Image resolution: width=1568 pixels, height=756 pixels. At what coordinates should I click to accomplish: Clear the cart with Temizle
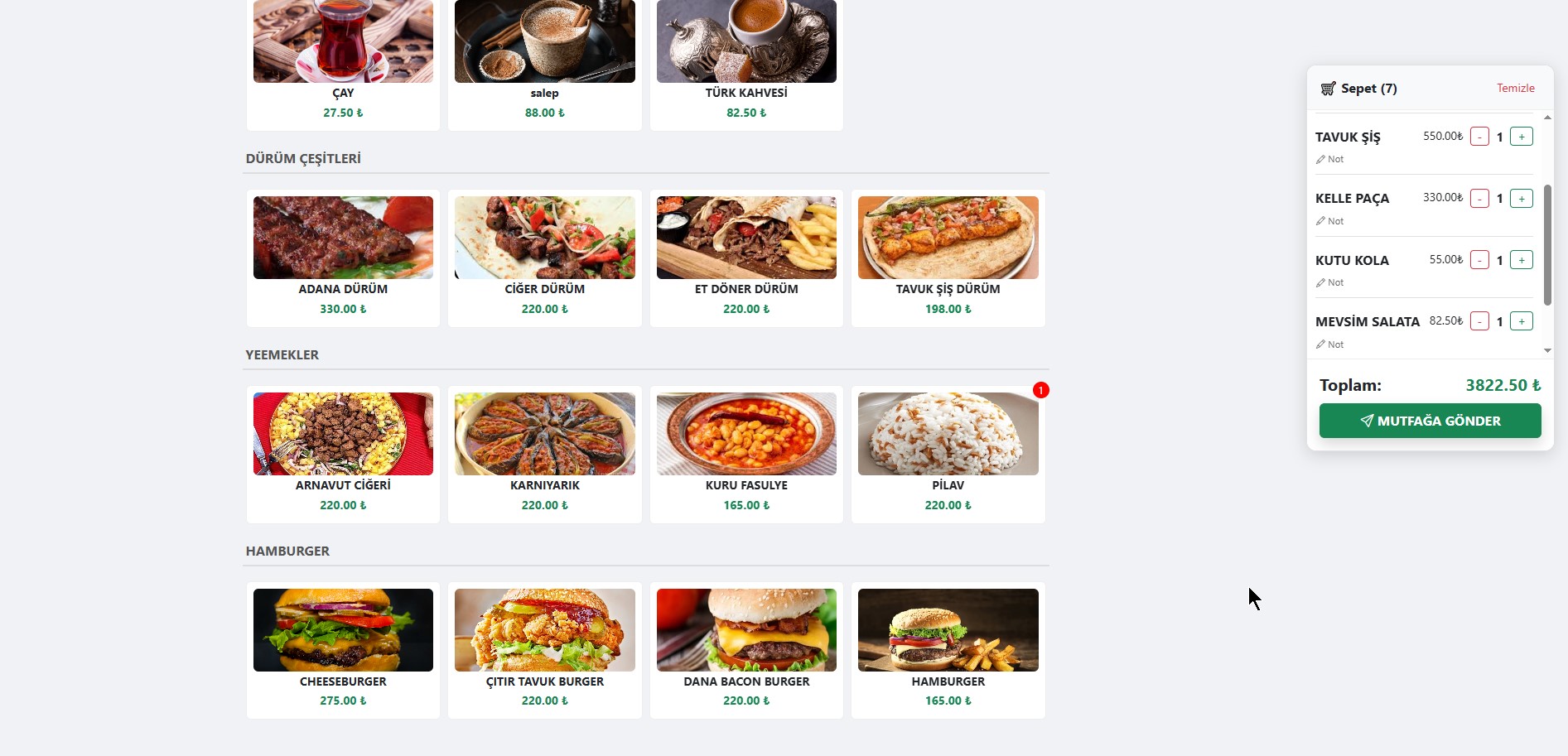[x=1515, y=88]
